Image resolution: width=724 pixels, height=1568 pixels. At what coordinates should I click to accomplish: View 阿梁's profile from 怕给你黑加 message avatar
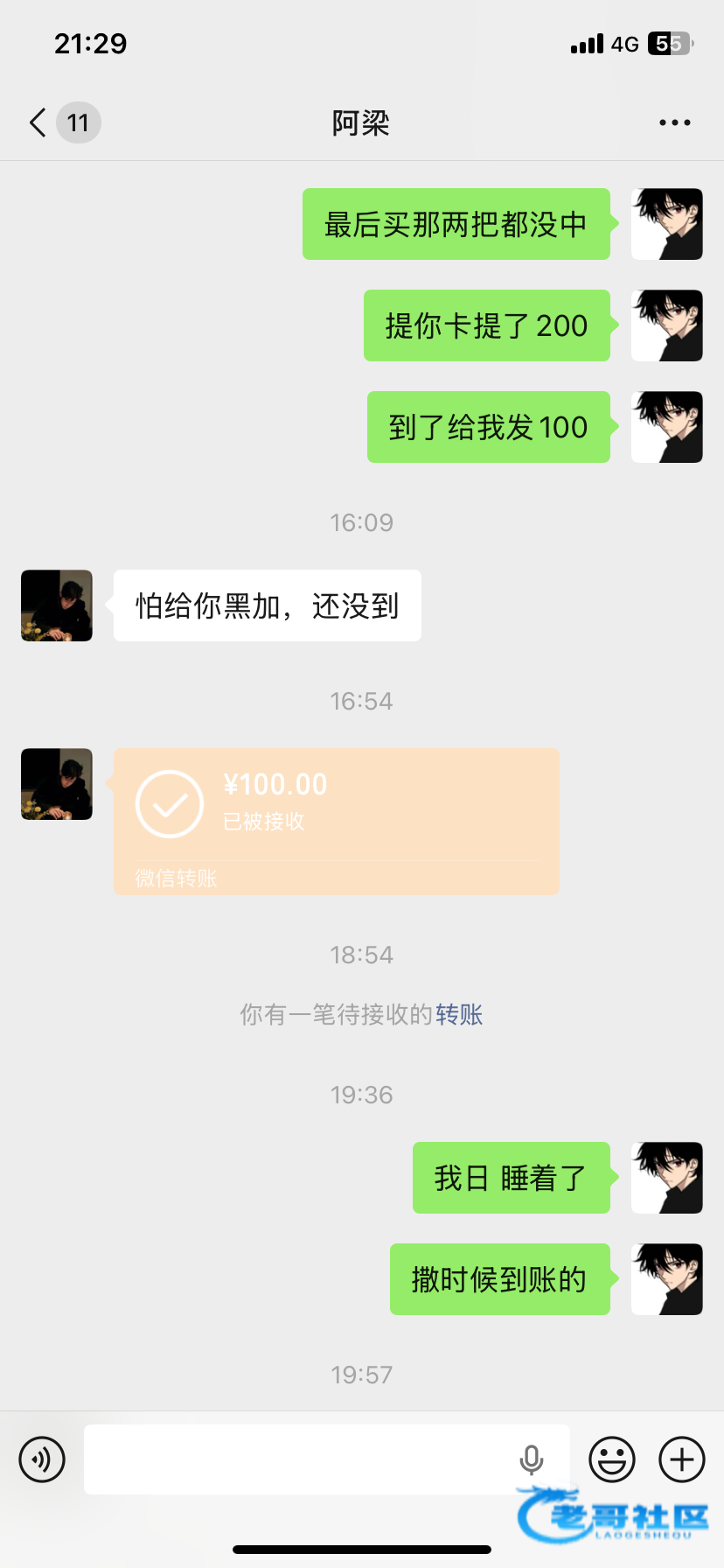[57, 605]
